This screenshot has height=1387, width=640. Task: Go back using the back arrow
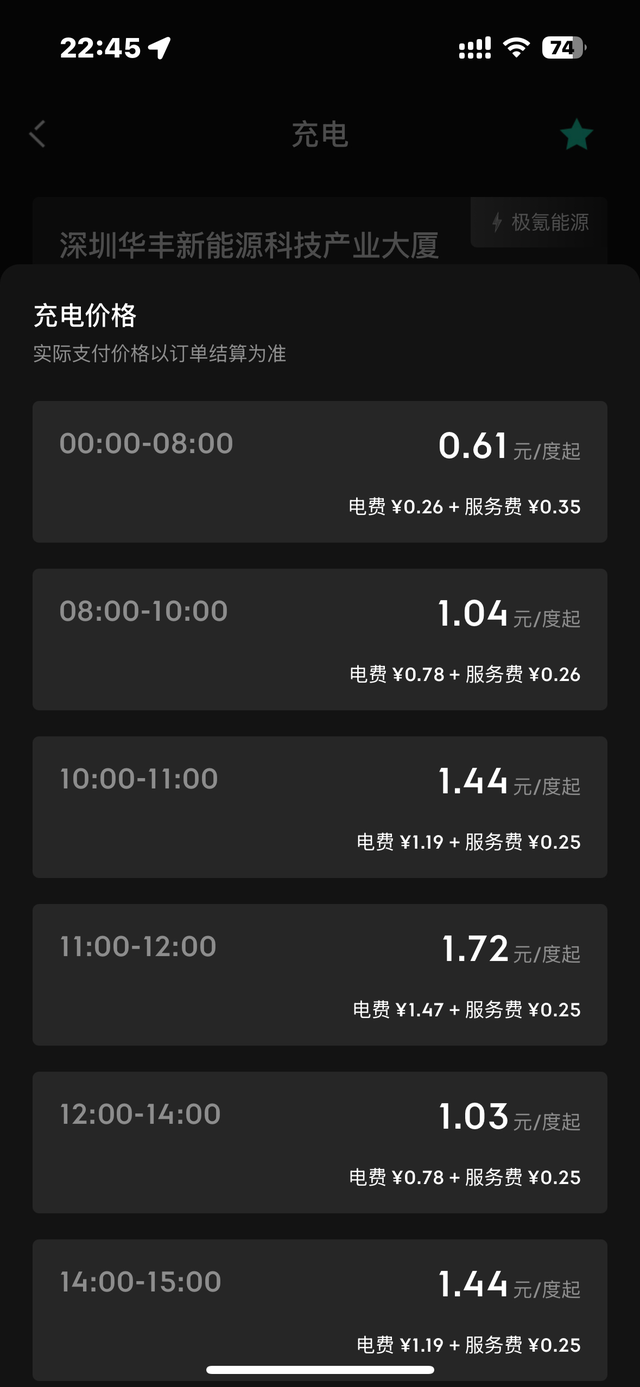(38, 134)
